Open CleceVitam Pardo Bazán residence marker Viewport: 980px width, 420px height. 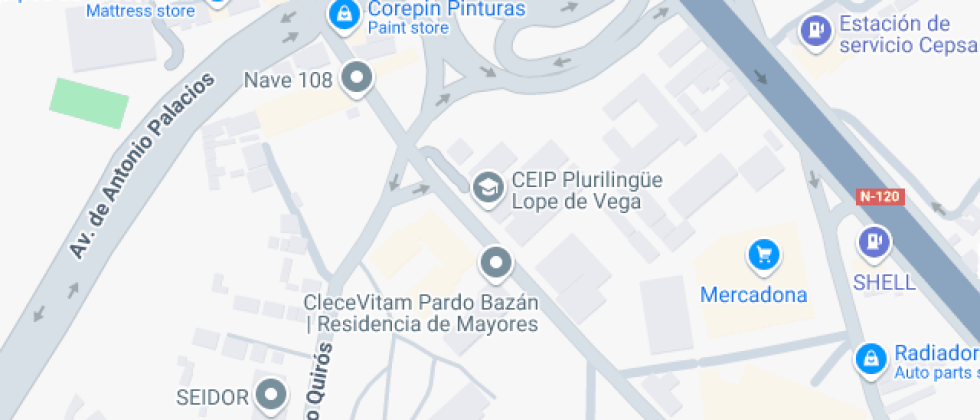coord(496,264)
